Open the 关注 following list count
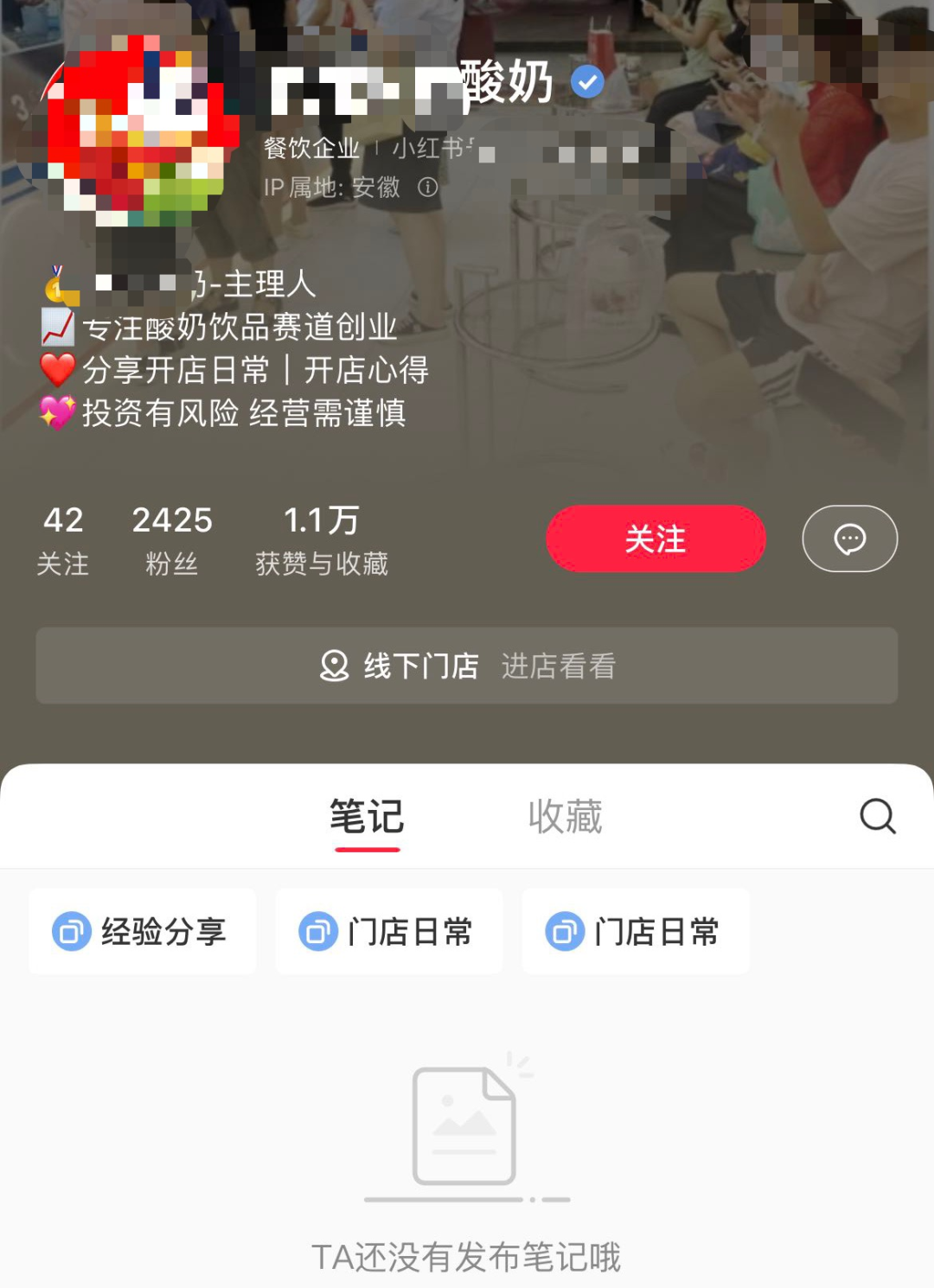The image size is (934, 1288). click(63, 540)
